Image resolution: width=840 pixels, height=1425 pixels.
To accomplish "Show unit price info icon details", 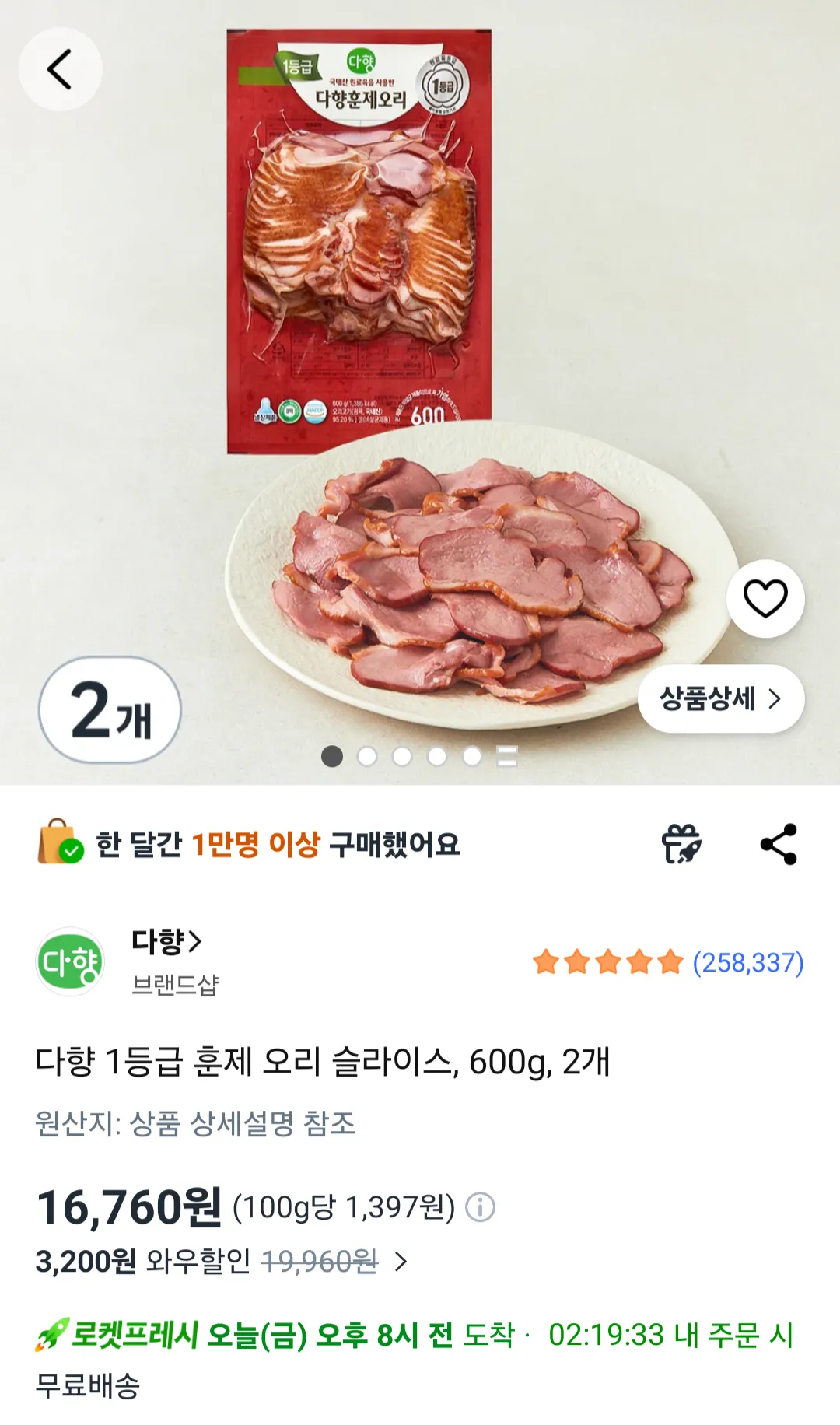I will click(480, 1208).
